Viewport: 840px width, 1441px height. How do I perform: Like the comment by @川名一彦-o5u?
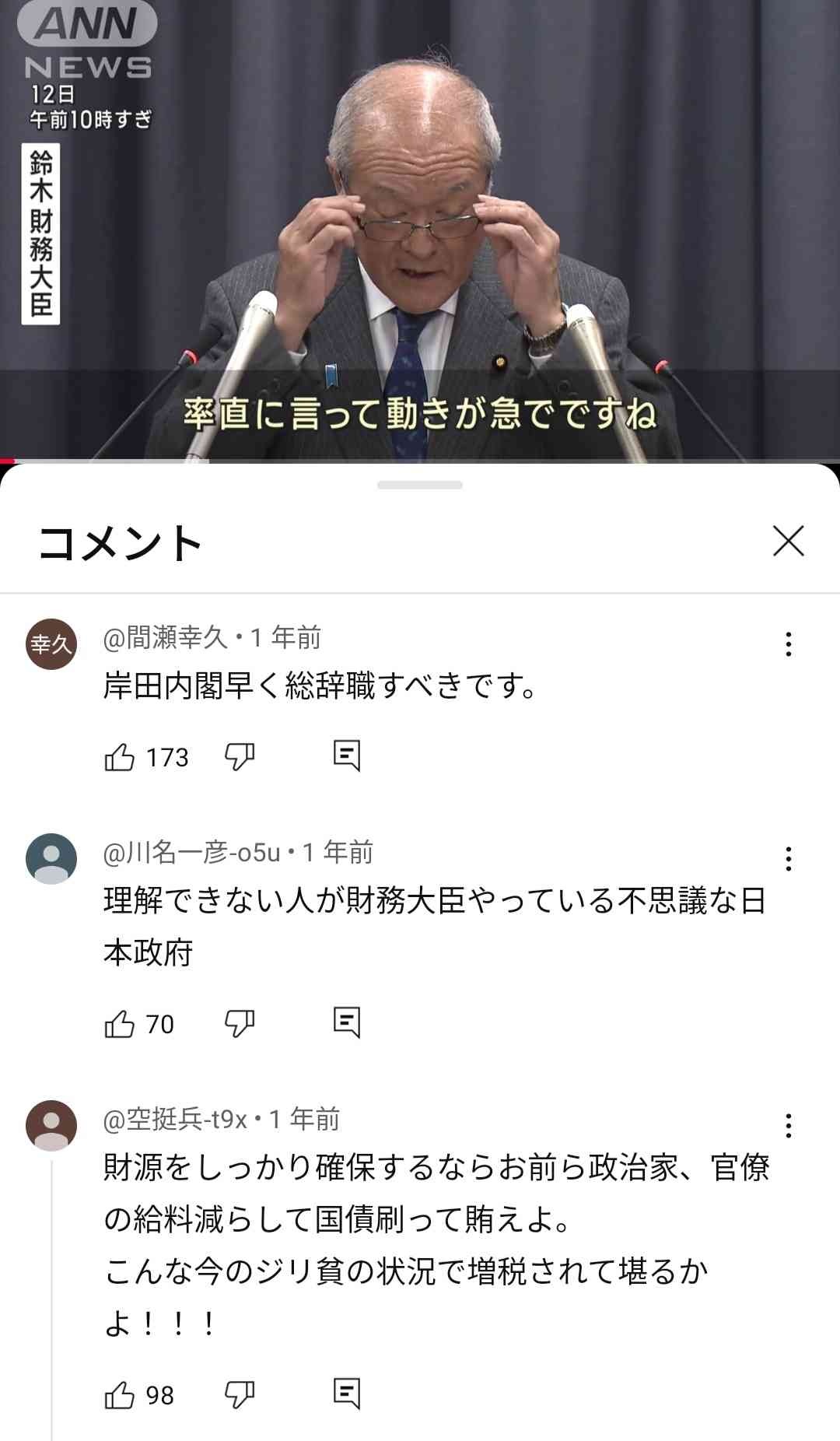(x=120, y=1024)
